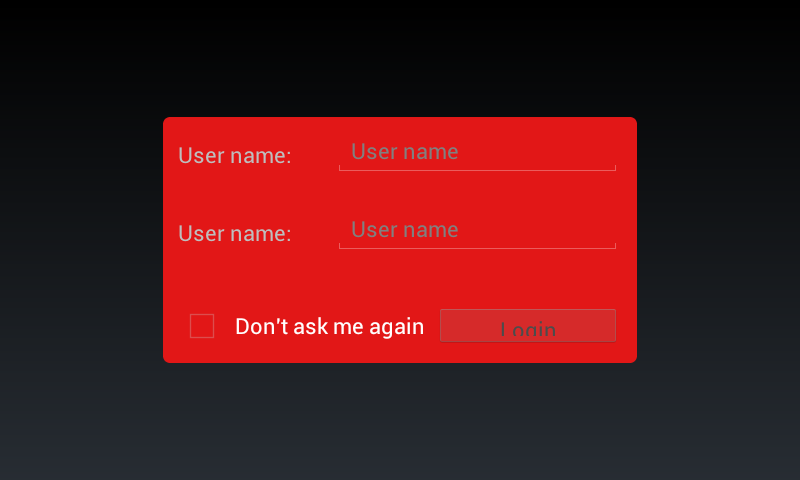Tap the lower User name text field
This screenshot has width=800, height=480.
pos(477,230)
